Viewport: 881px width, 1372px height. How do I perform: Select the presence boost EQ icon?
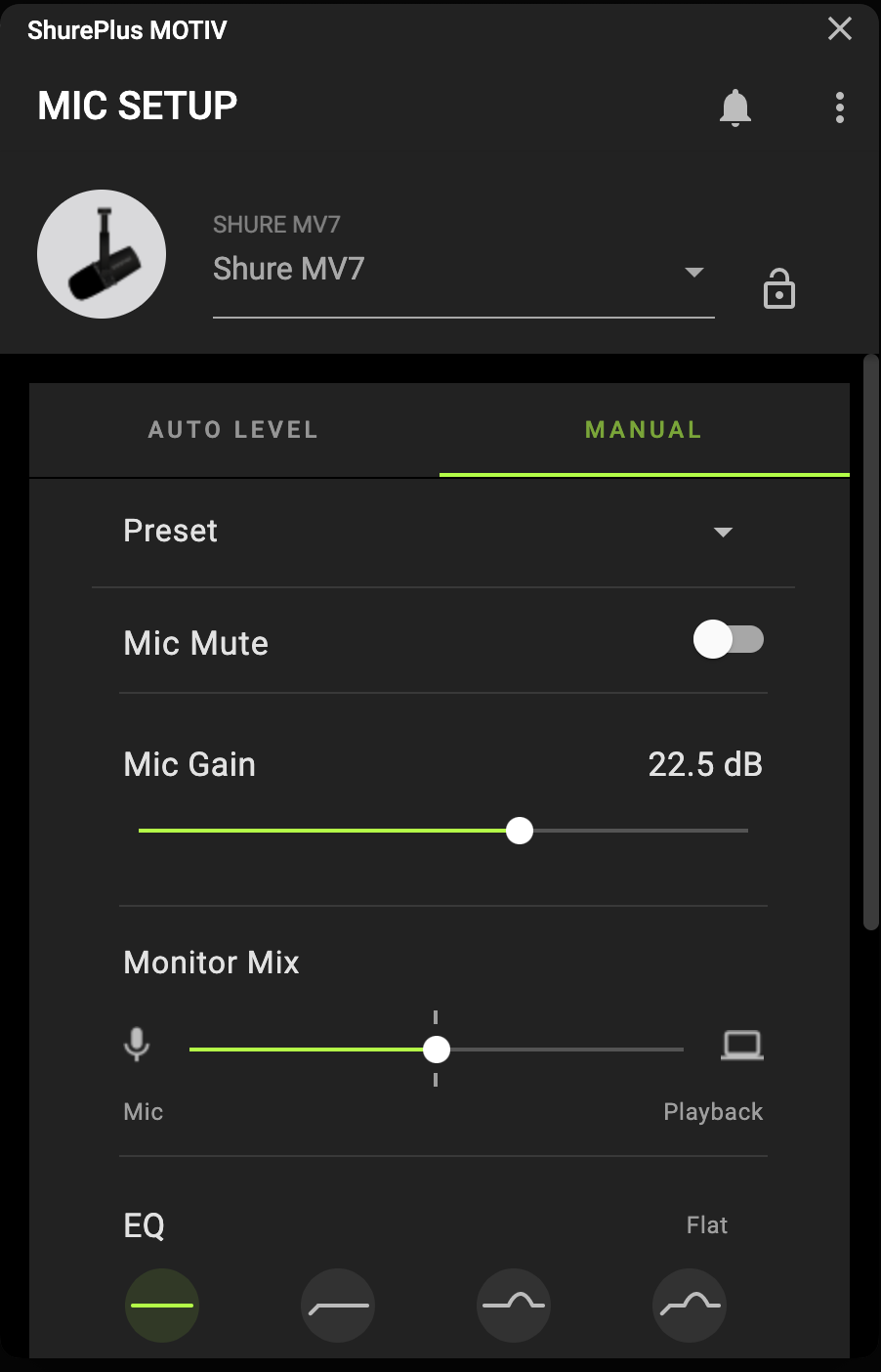pos(513,1305)
